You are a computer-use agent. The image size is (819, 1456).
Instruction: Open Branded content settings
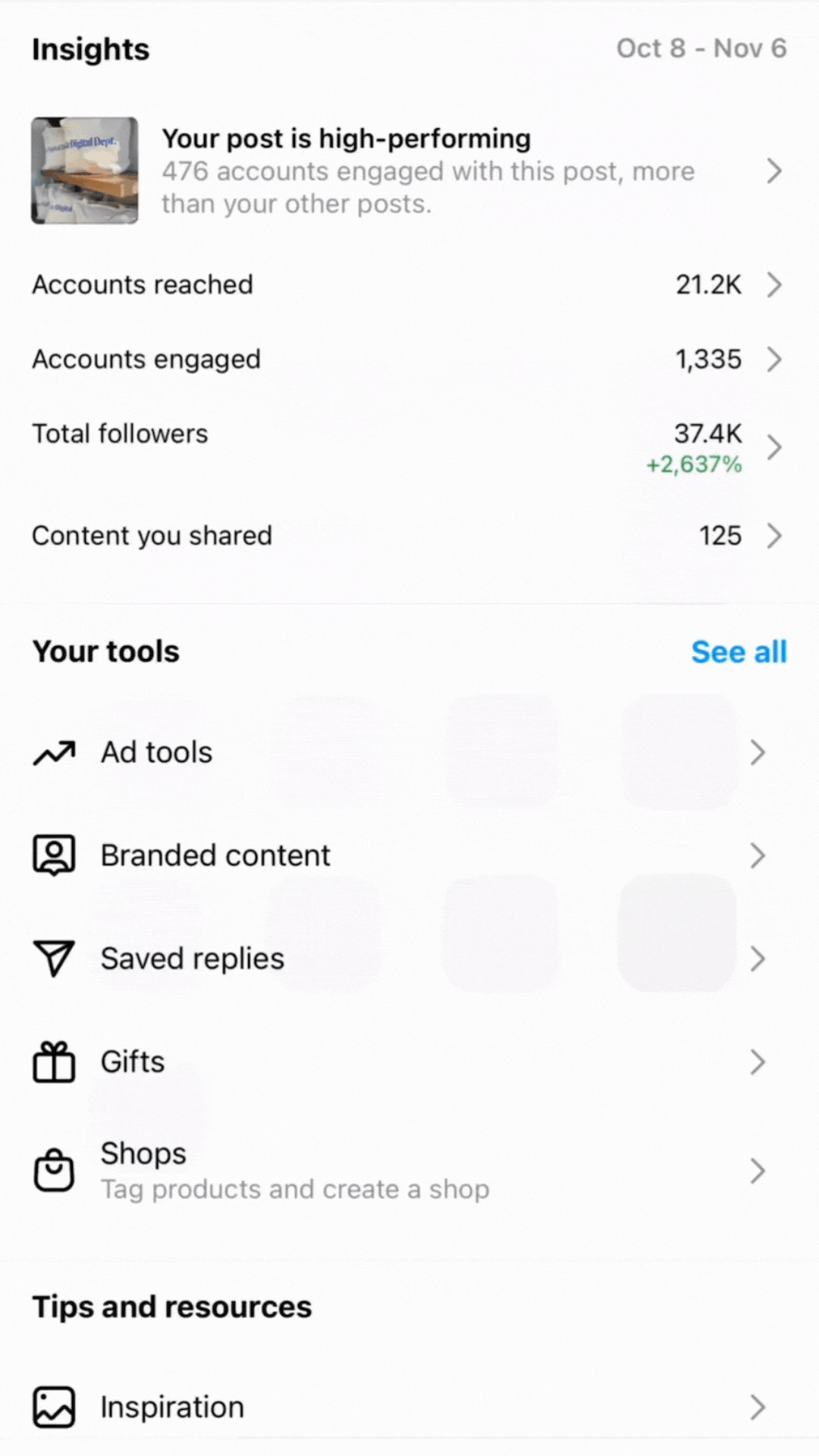pyautogui.click(x=409, y=856)
